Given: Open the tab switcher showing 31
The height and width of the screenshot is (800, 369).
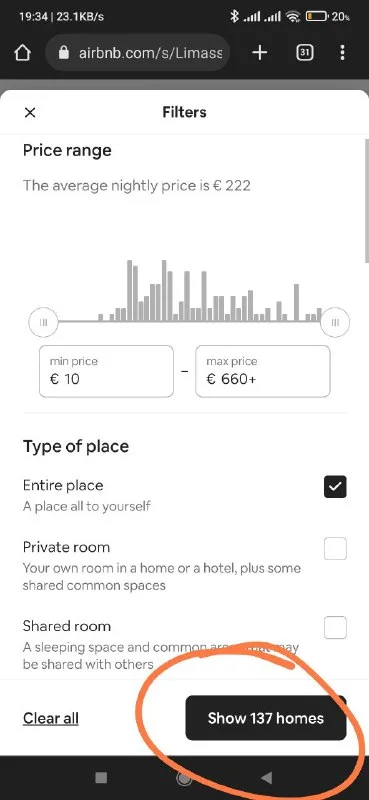Looking at the screenshot, I should (x=305, y=53).
